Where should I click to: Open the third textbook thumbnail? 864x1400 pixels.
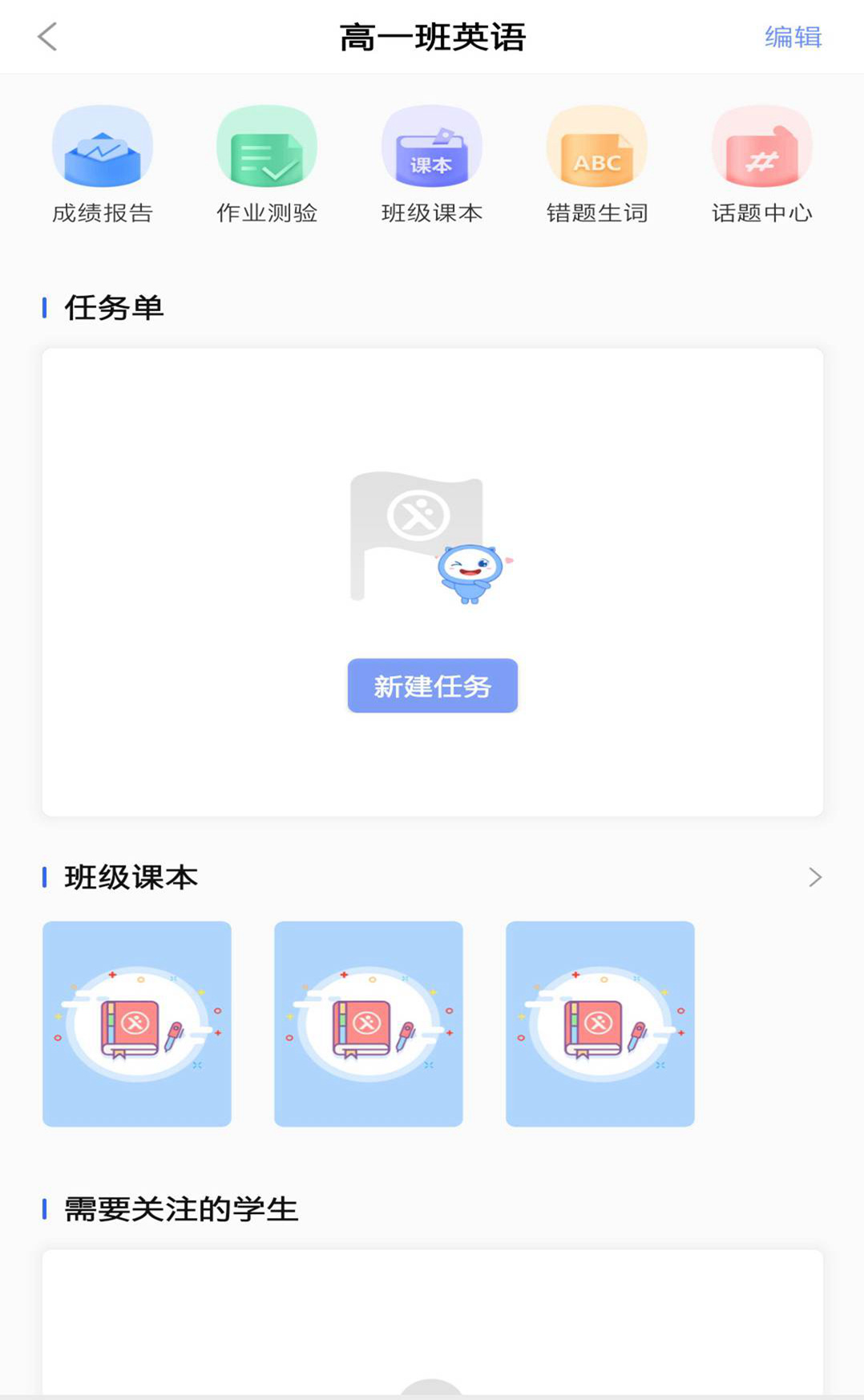pos(600,1024)
